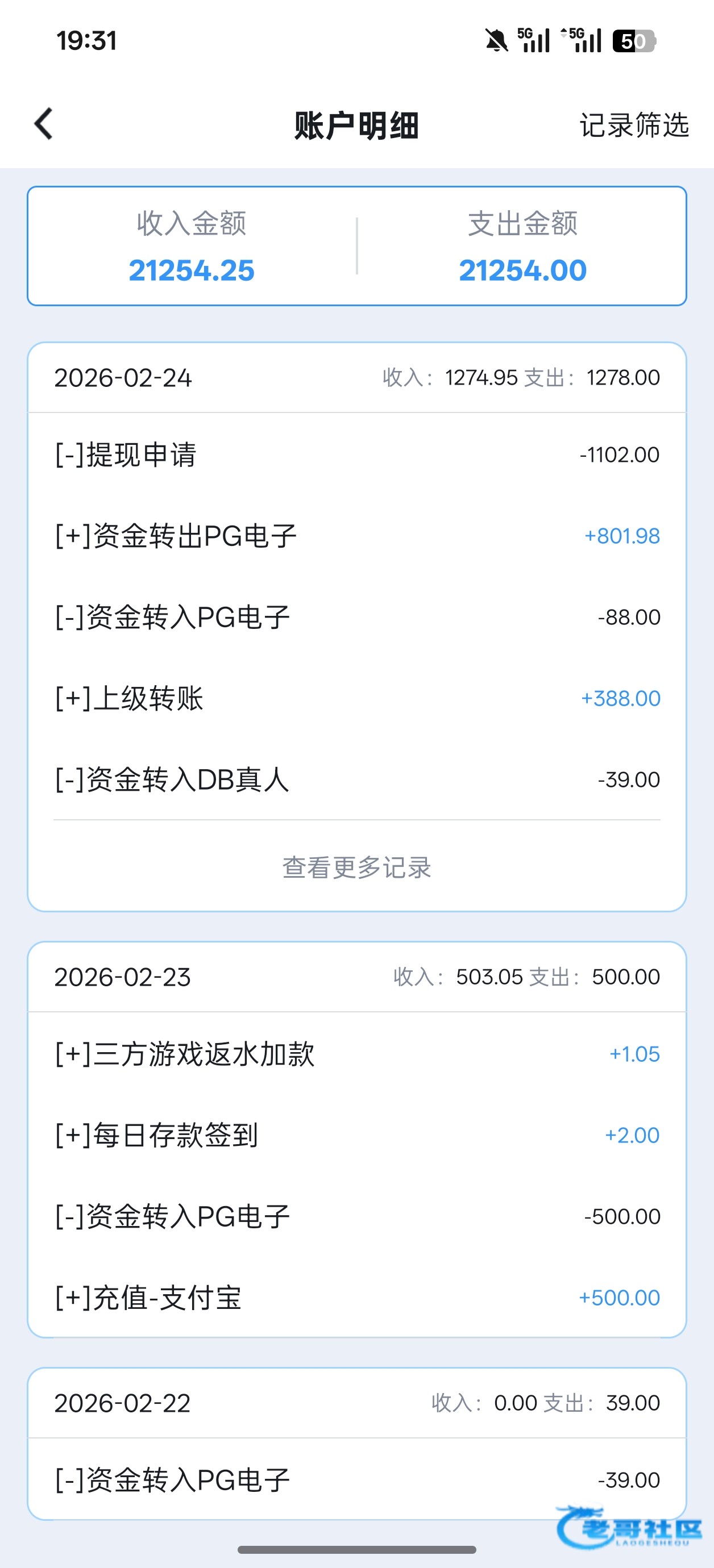
Task: View more records via 查看更多记录
Action: pyautogui.click(x=356, y=867)
